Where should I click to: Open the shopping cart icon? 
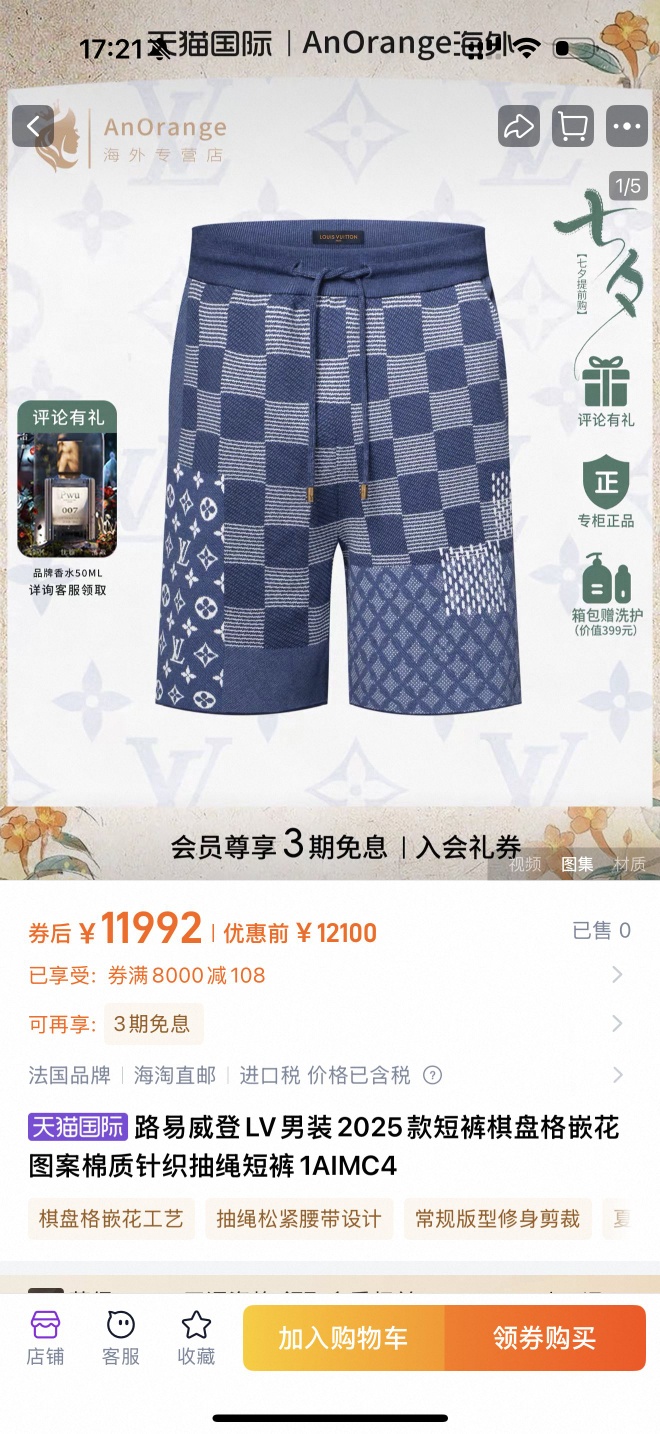[x=572, y=127]
